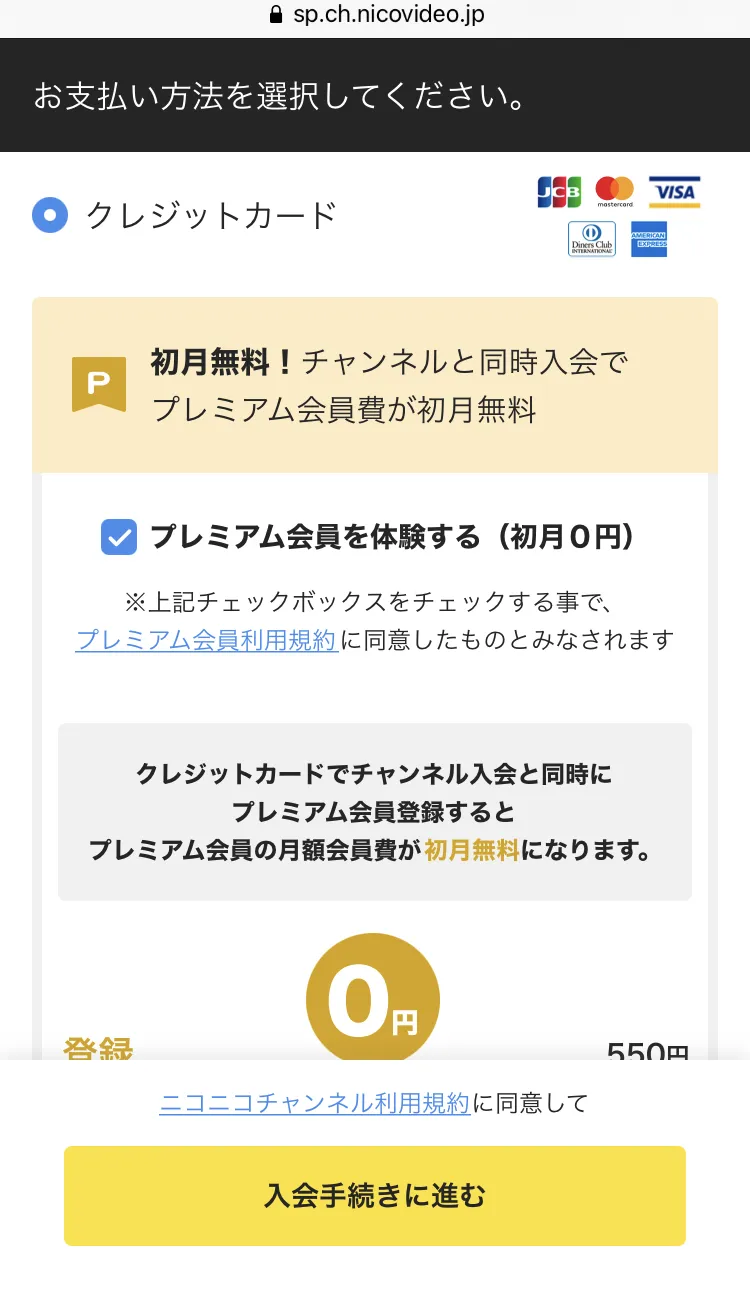Open the プレミアム会員利用規約 link
Image resolution: width=750 pixels, height=1294 pixels.
click(207, 640)
